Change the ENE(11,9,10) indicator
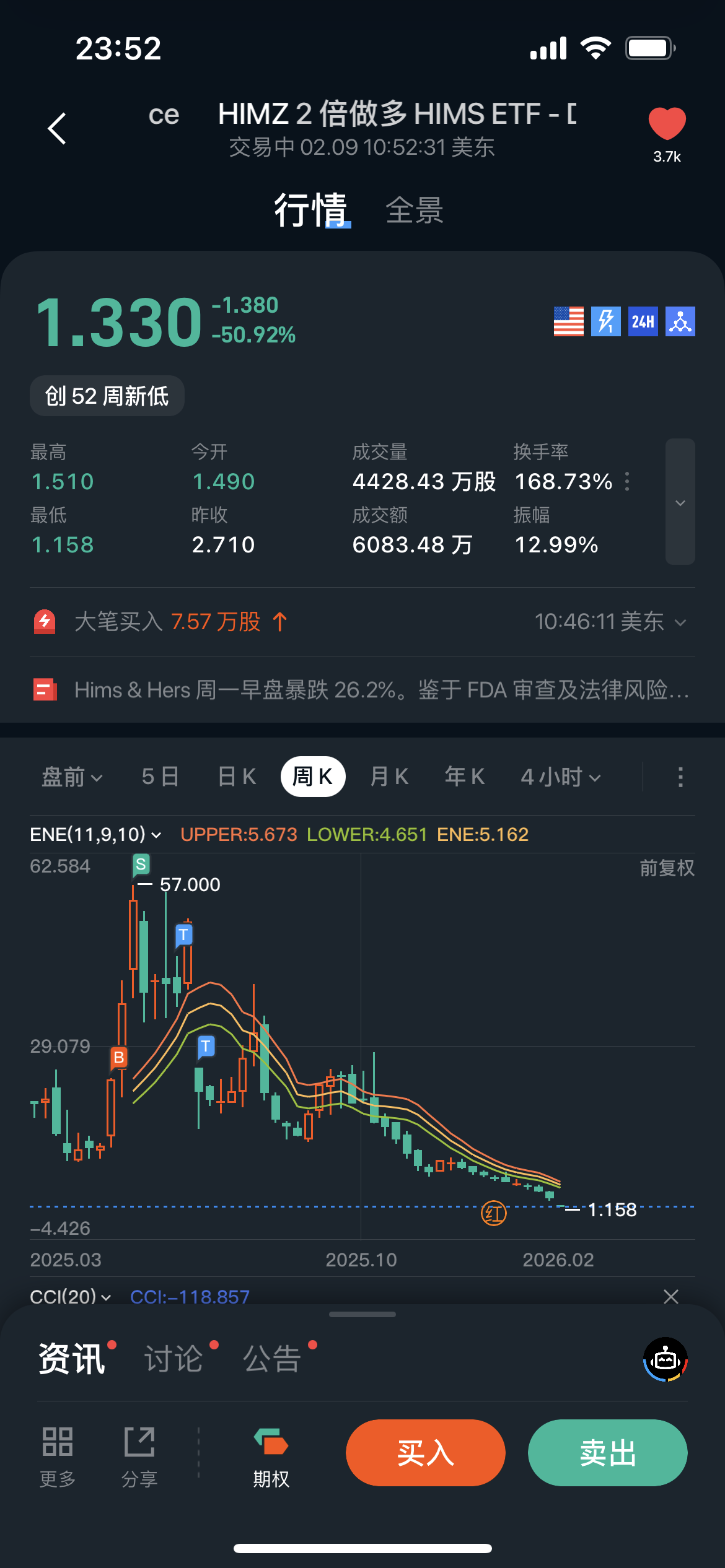 (95, 835)
